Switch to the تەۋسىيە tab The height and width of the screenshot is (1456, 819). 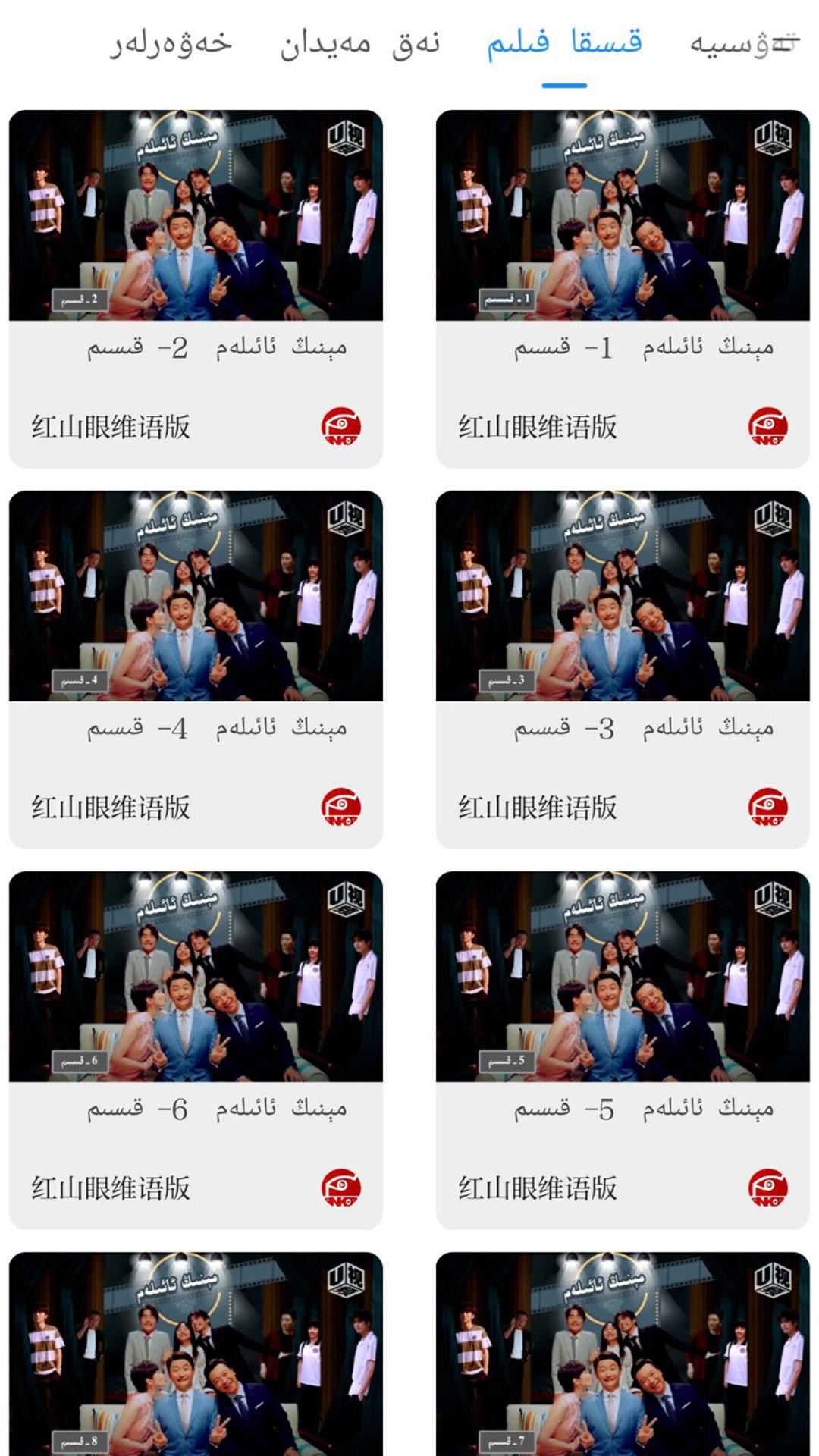pyautogui.click(x=745, y=44)
